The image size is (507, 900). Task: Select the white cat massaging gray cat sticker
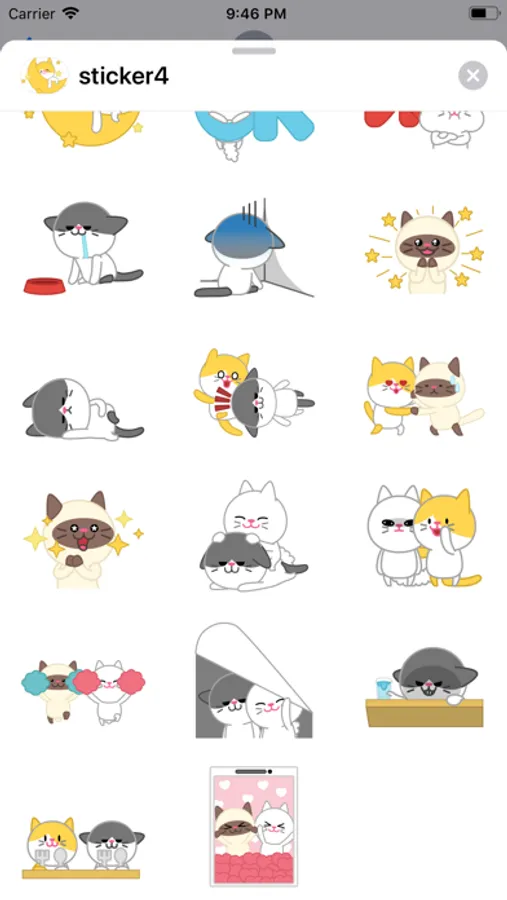pyautogui.click(x=253, y=536)
